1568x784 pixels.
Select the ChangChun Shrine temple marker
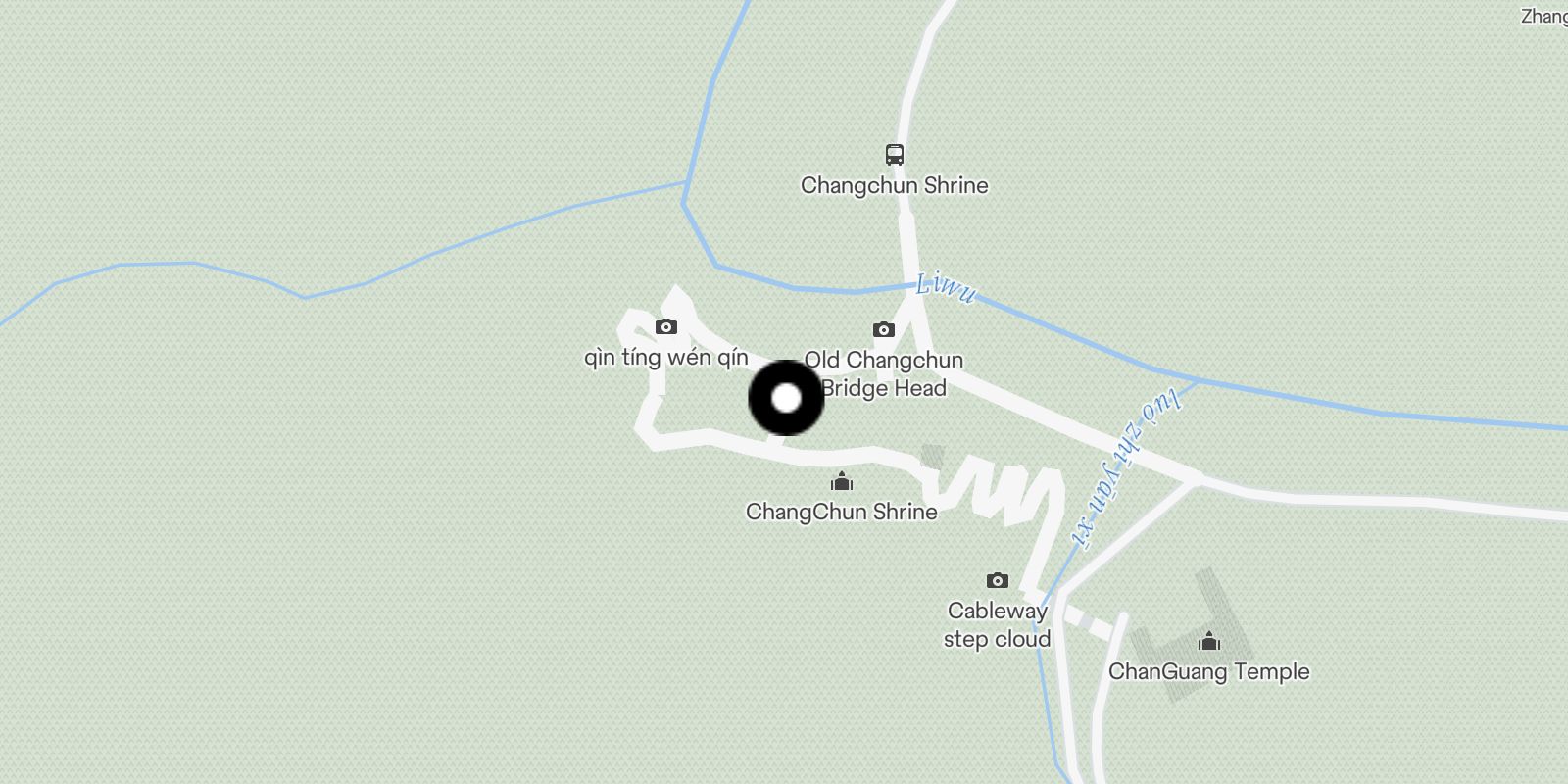click(x=841, y=482)
